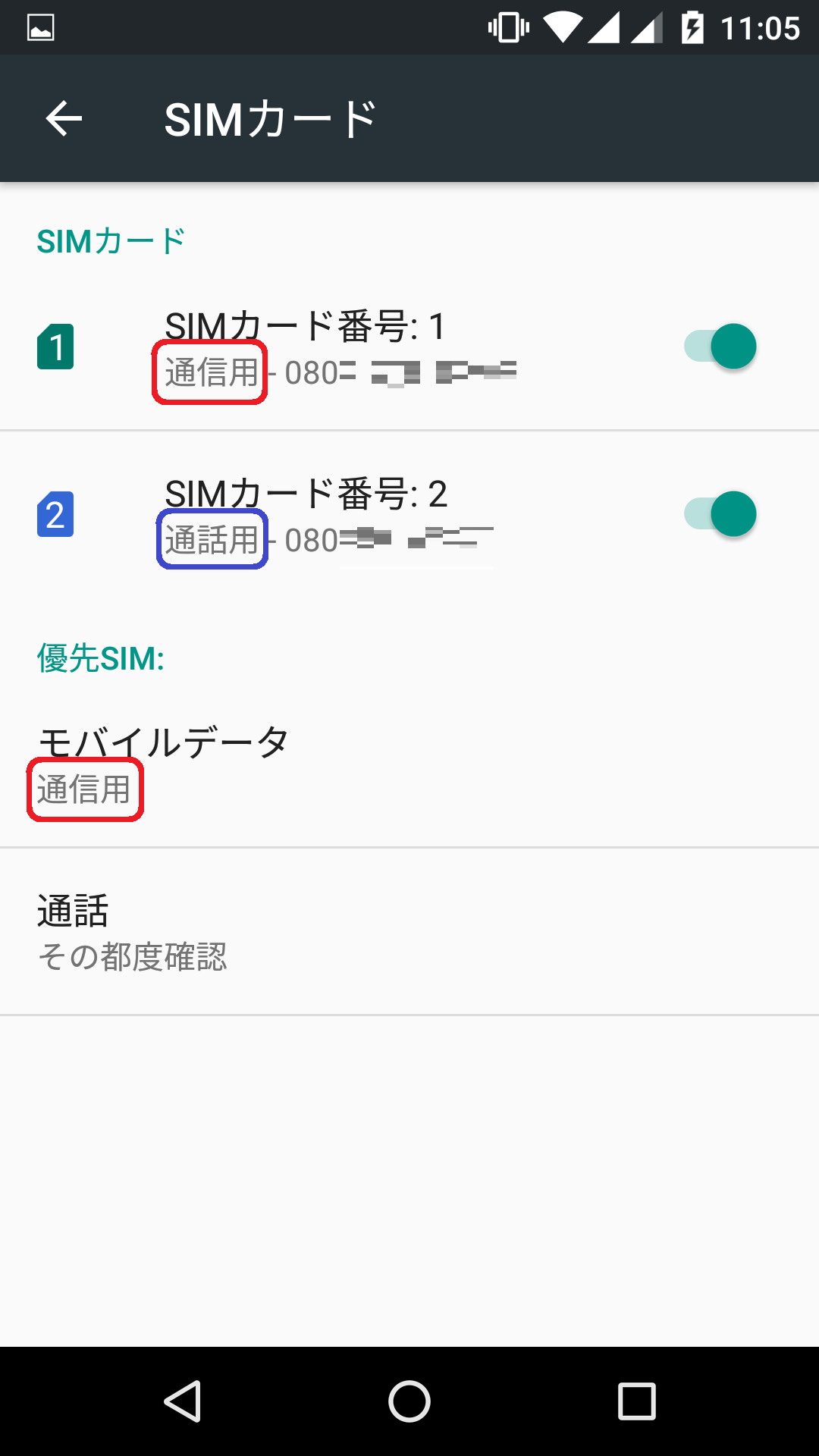This screenshot has width=819, height=1456.
Task: Disable the switch for SIM card 2
Action: click(x=720, y=514)
